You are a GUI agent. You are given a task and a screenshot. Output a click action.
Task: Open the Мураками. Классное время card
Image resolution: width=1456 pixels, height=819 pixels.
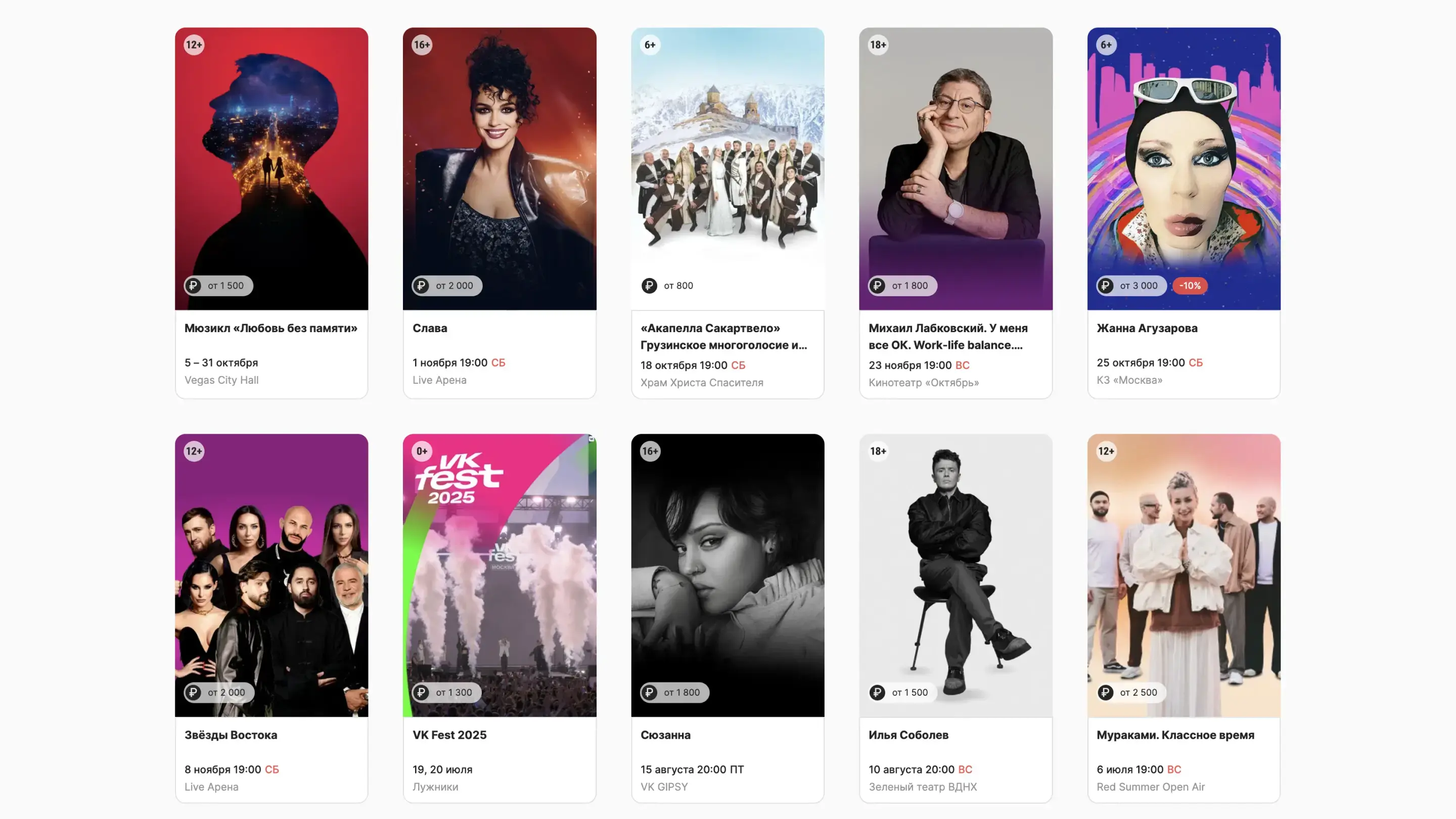[1184, 575]
